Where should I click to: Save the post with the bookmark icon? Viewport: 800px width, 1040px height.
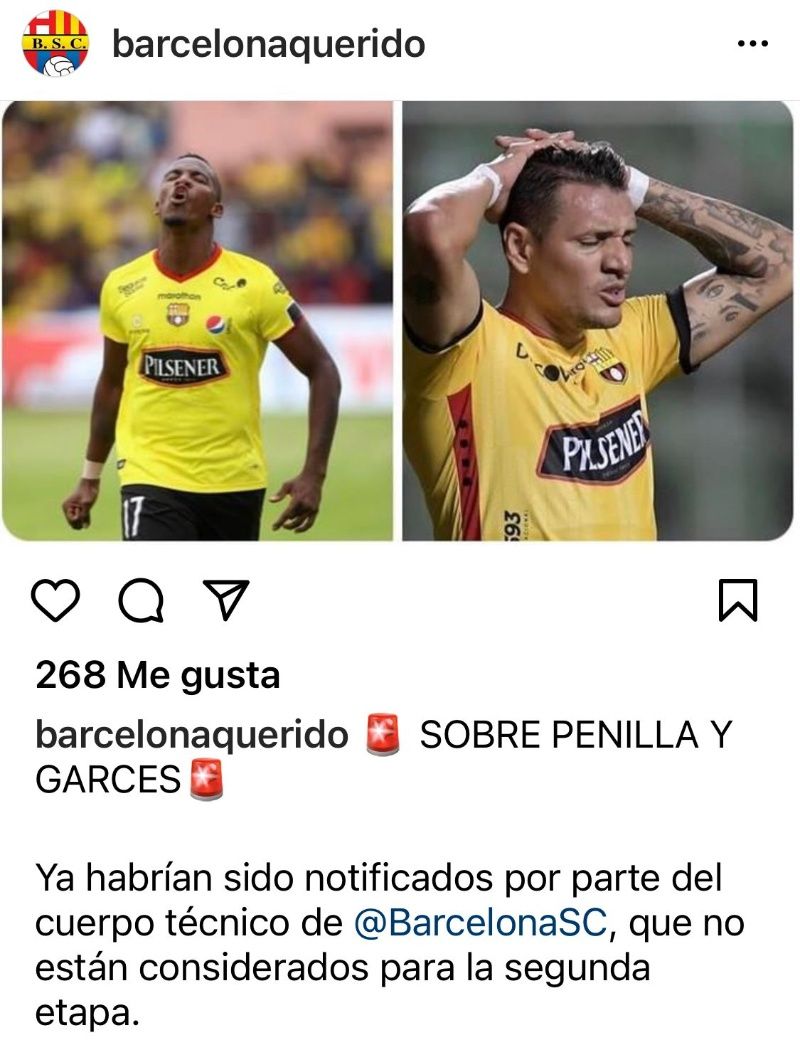tap(738, 600)
